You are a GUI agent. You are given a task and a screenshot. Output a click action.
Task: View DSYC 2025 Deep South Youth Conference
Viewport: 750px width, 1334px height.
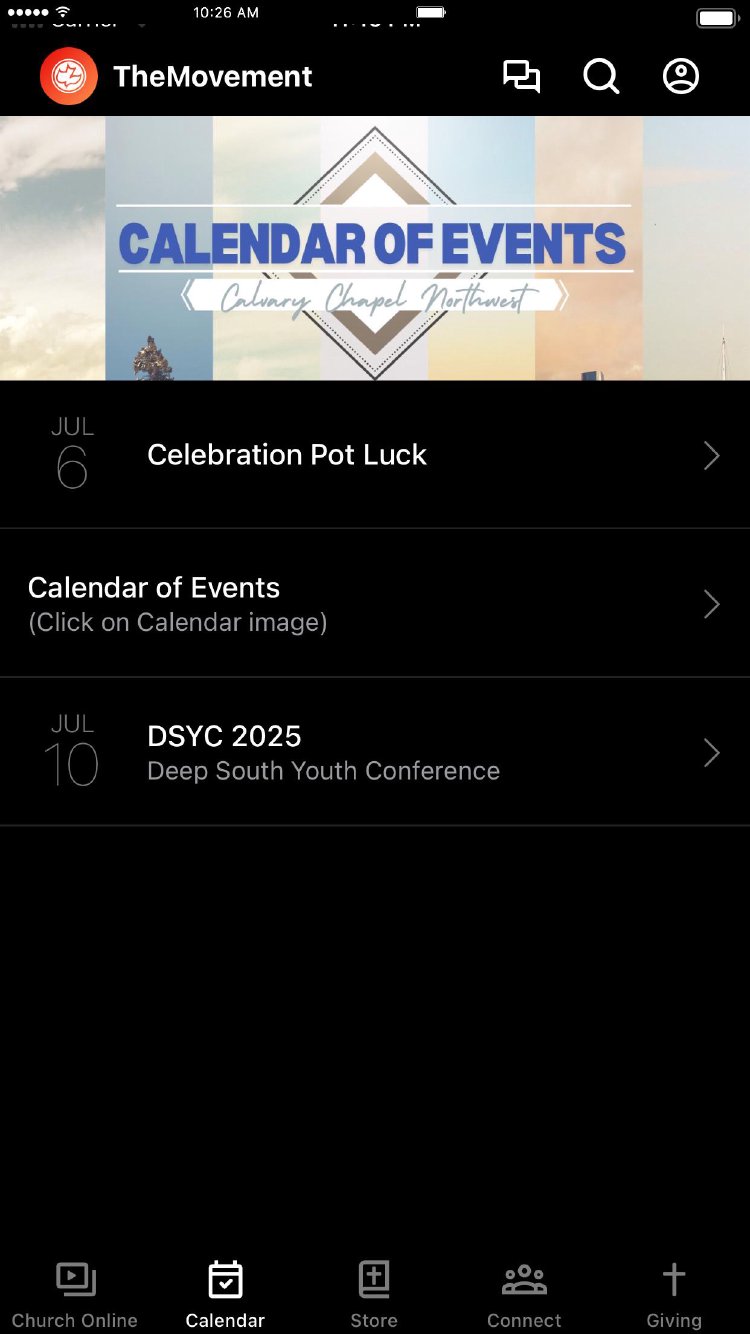click(375, 752)
